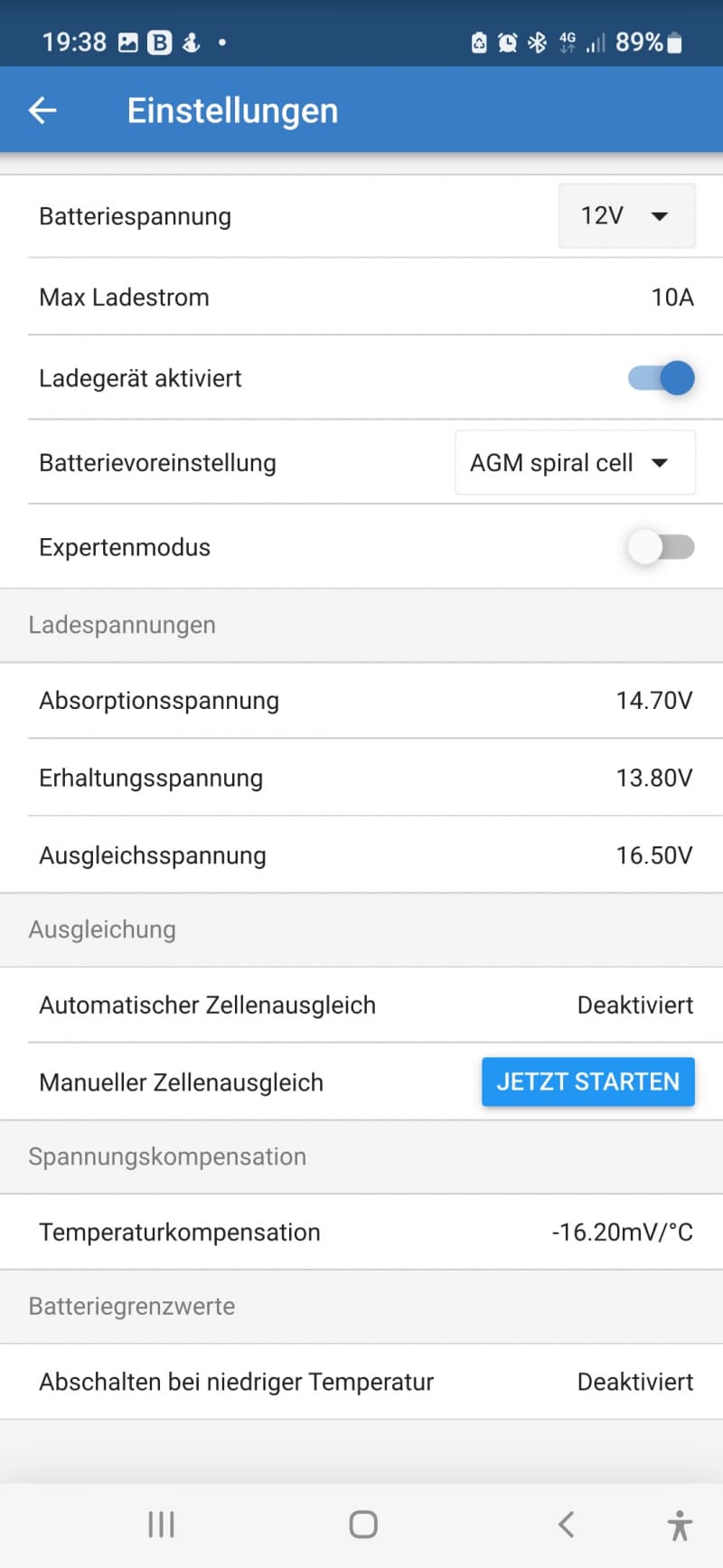Tap the system home button
The height and width of the screenshot is (1568, 723).
click(x=363, y=1525)
